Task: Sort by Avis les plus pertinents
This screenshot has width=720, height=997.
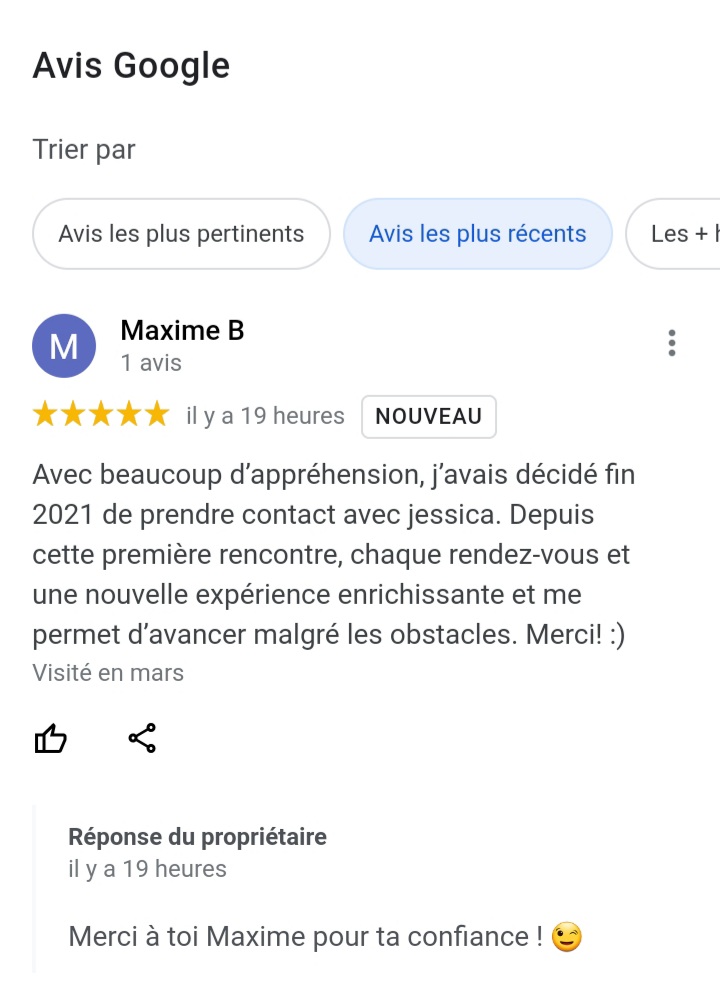Action: 181,234
